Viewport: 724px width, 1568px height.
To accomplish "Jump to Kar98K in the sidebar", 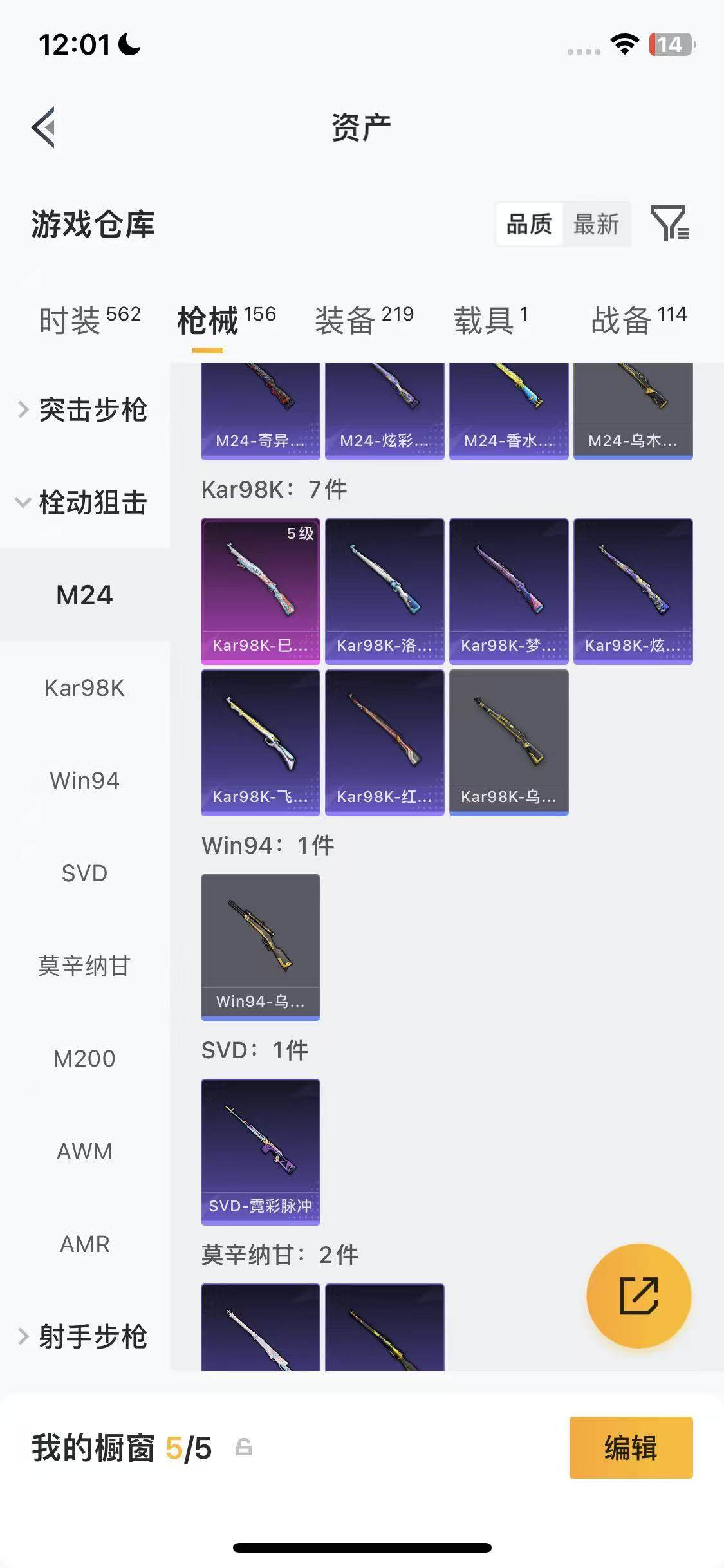I will (84, 688).
